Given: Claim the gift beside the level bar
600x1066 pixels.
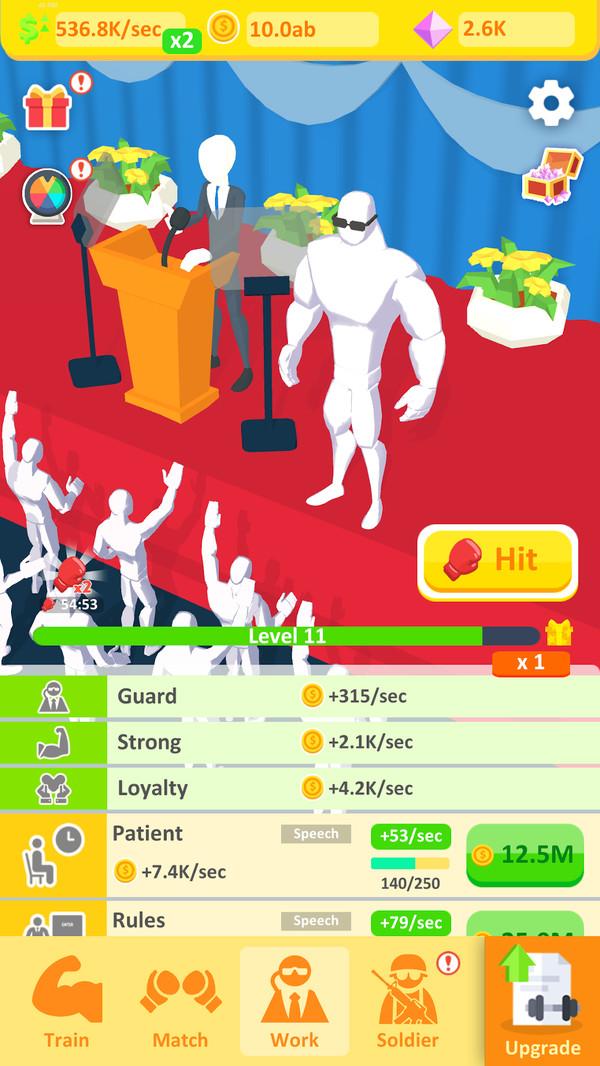Looking at the screenshot, I should 559,634.
